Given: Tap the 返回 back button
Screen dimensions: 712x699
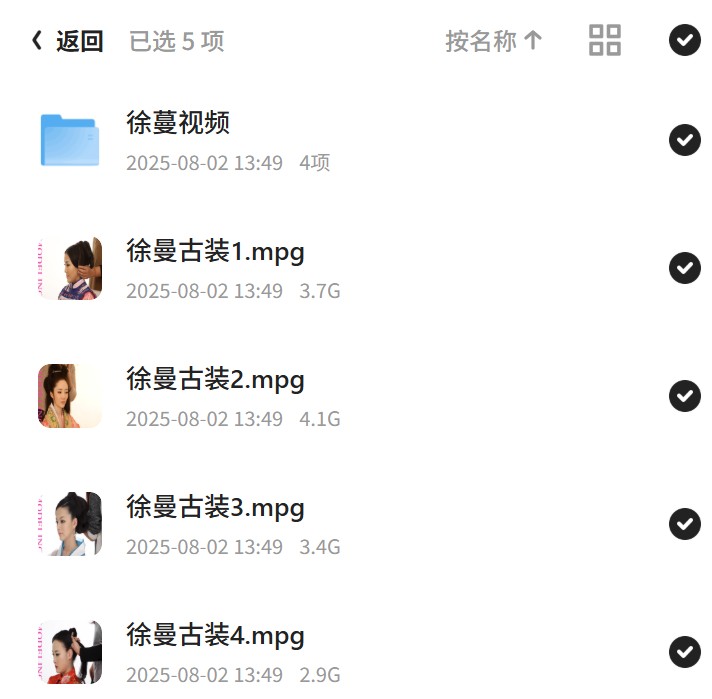Looking at the screenshot, I should pos(67,41).
